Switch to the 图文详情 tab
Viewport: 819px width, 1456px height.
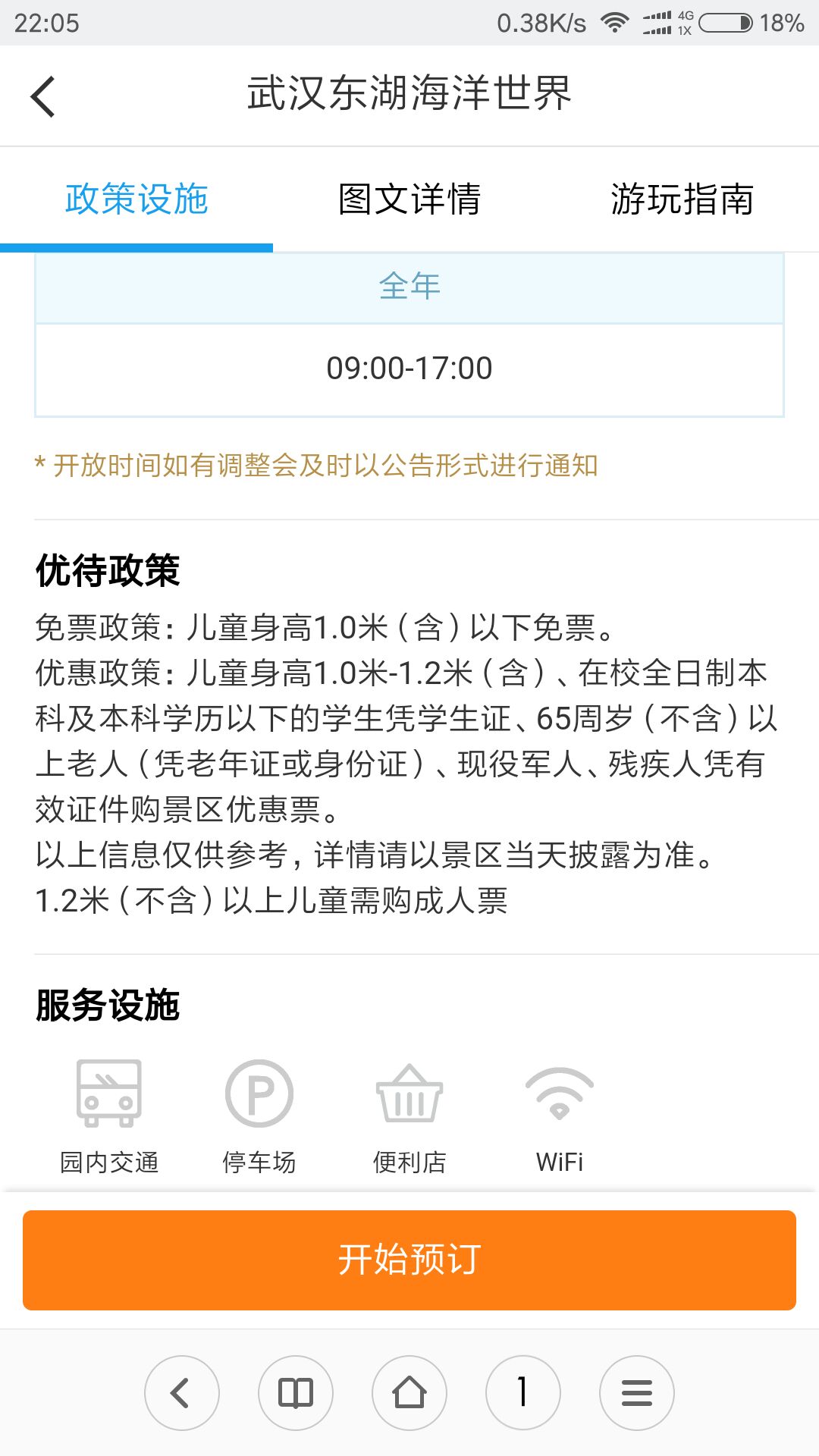pos(409,199)
